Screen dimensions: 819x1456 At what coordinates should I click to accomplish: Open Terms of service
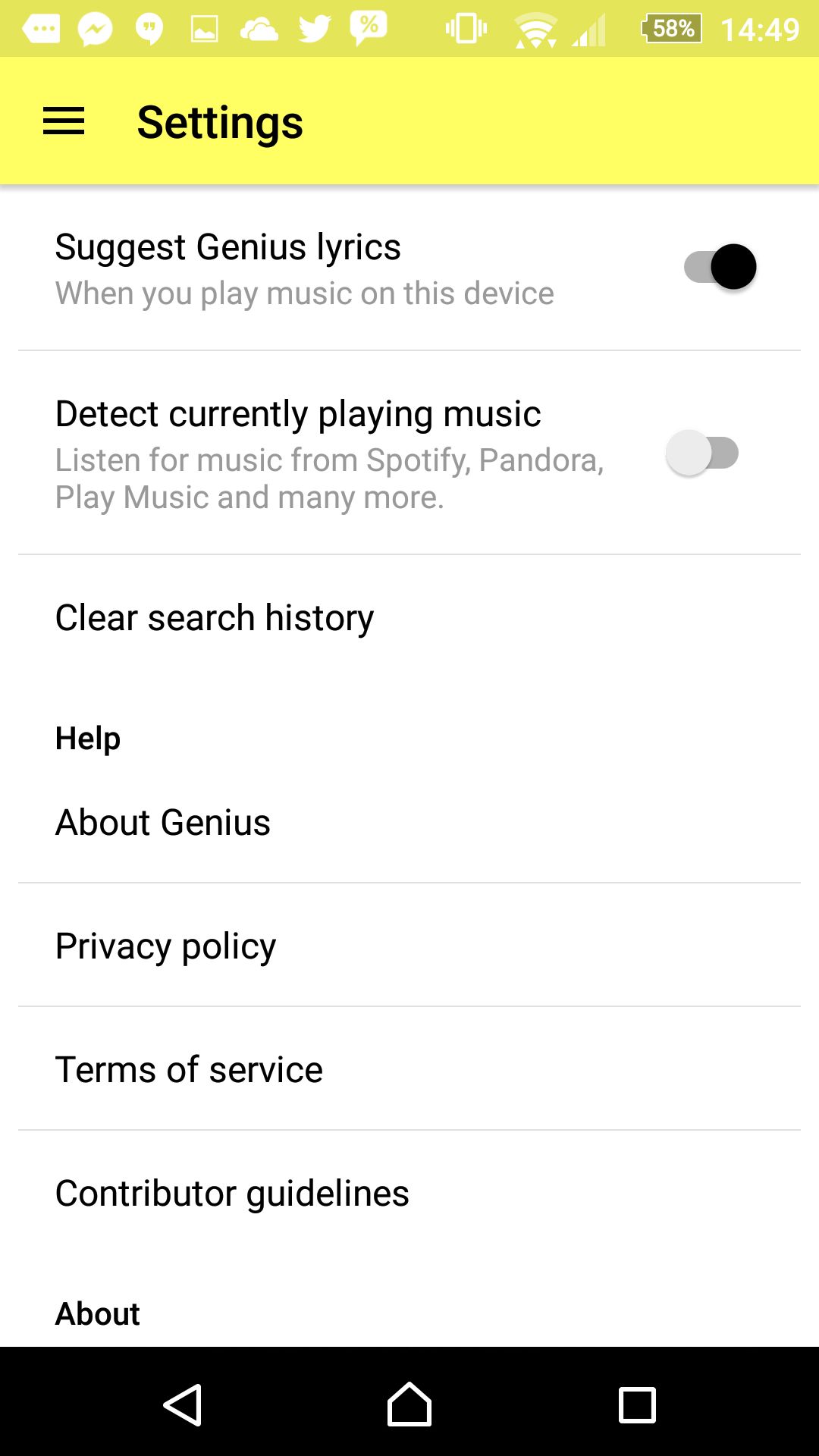pyautogui.click(x=409, y=1069)
